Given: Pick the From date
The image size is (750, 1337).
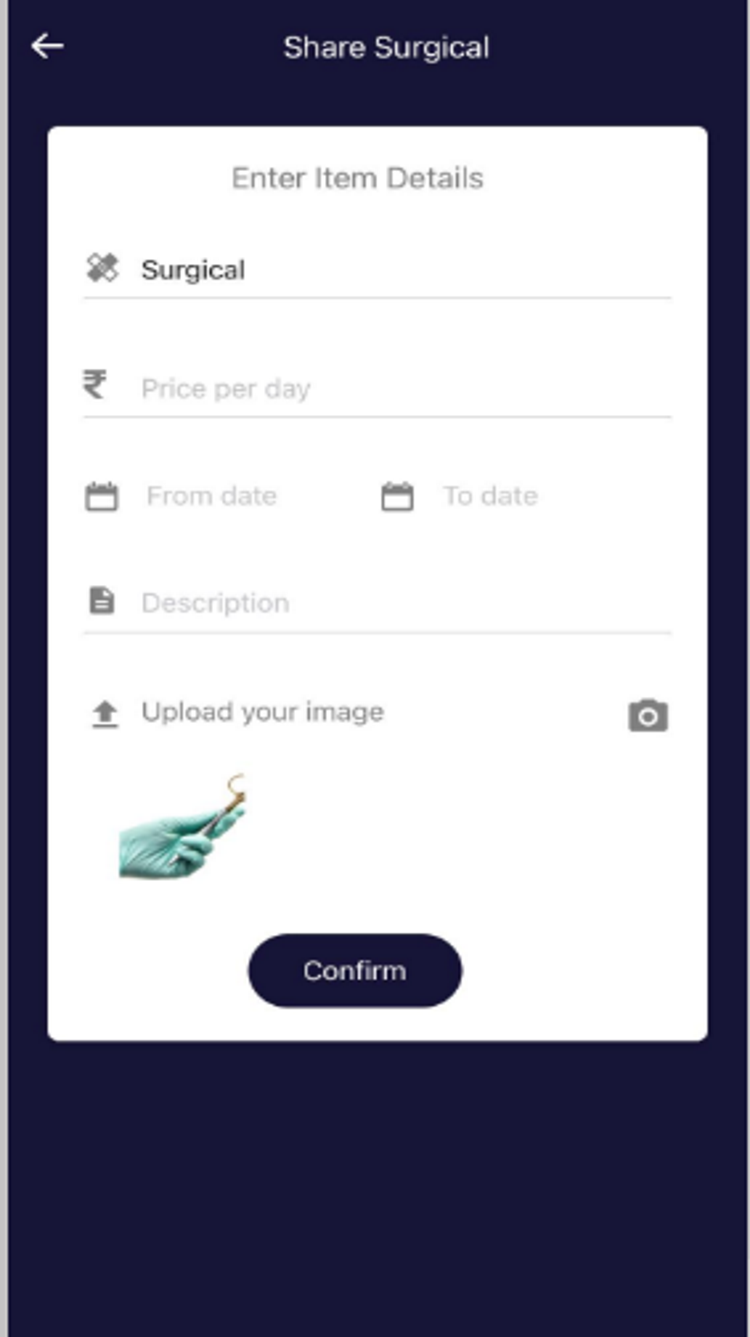Looking at the screenshot, I should tap(211, 496).
